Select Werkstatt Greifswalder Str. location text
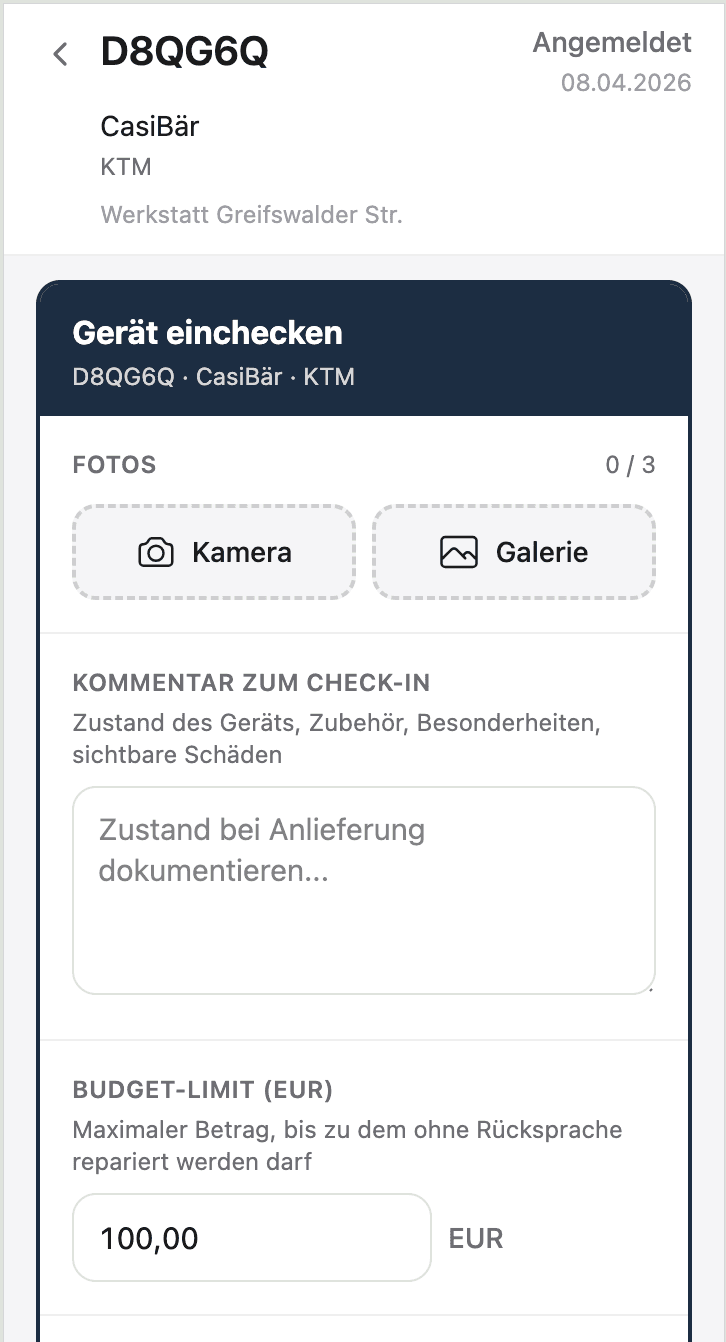Image resolution: width=726 pixels, height=1342 pixels. pyautogui.click(x=251, y=214)
